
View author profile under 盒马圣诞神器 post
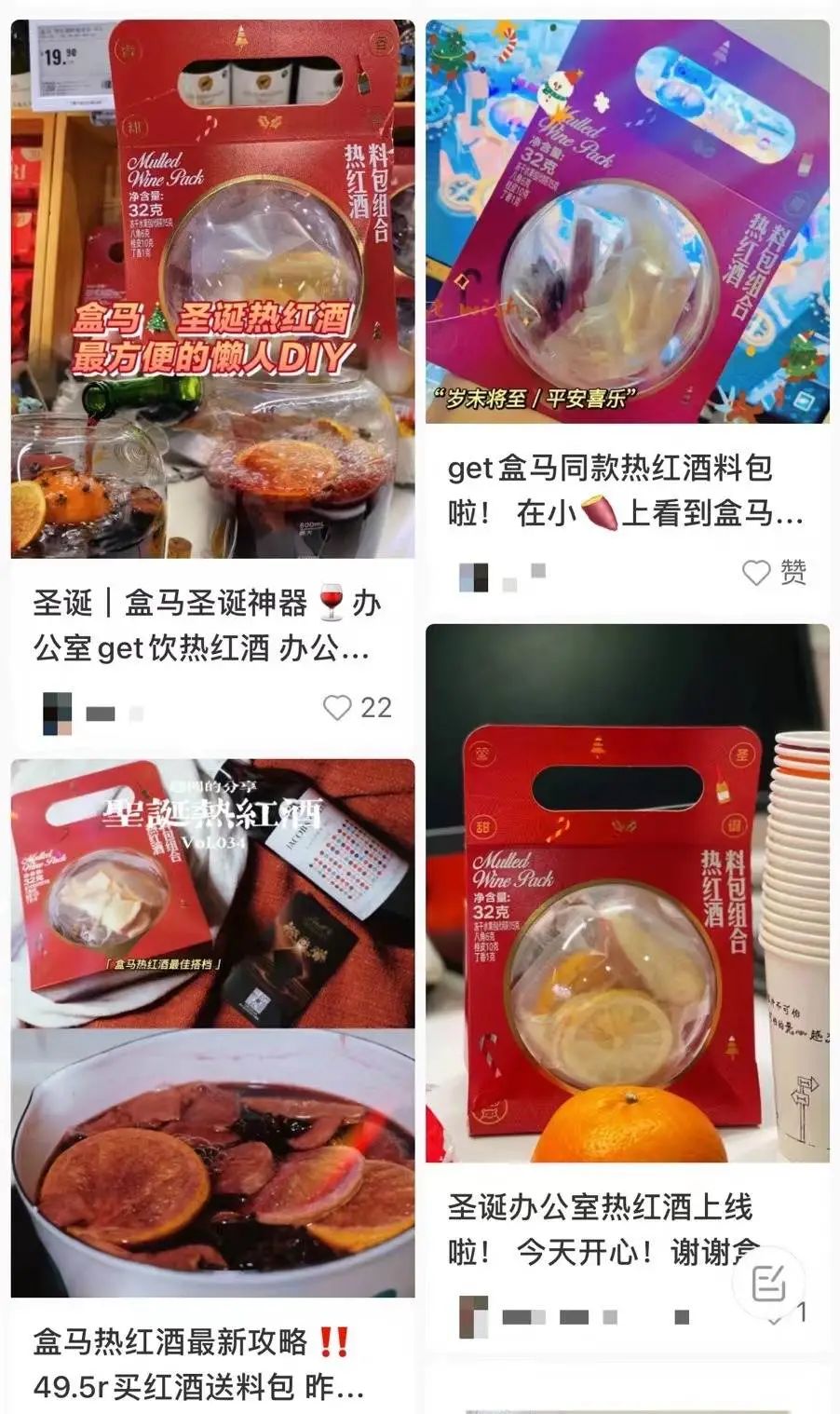click(x=58, y=713)
